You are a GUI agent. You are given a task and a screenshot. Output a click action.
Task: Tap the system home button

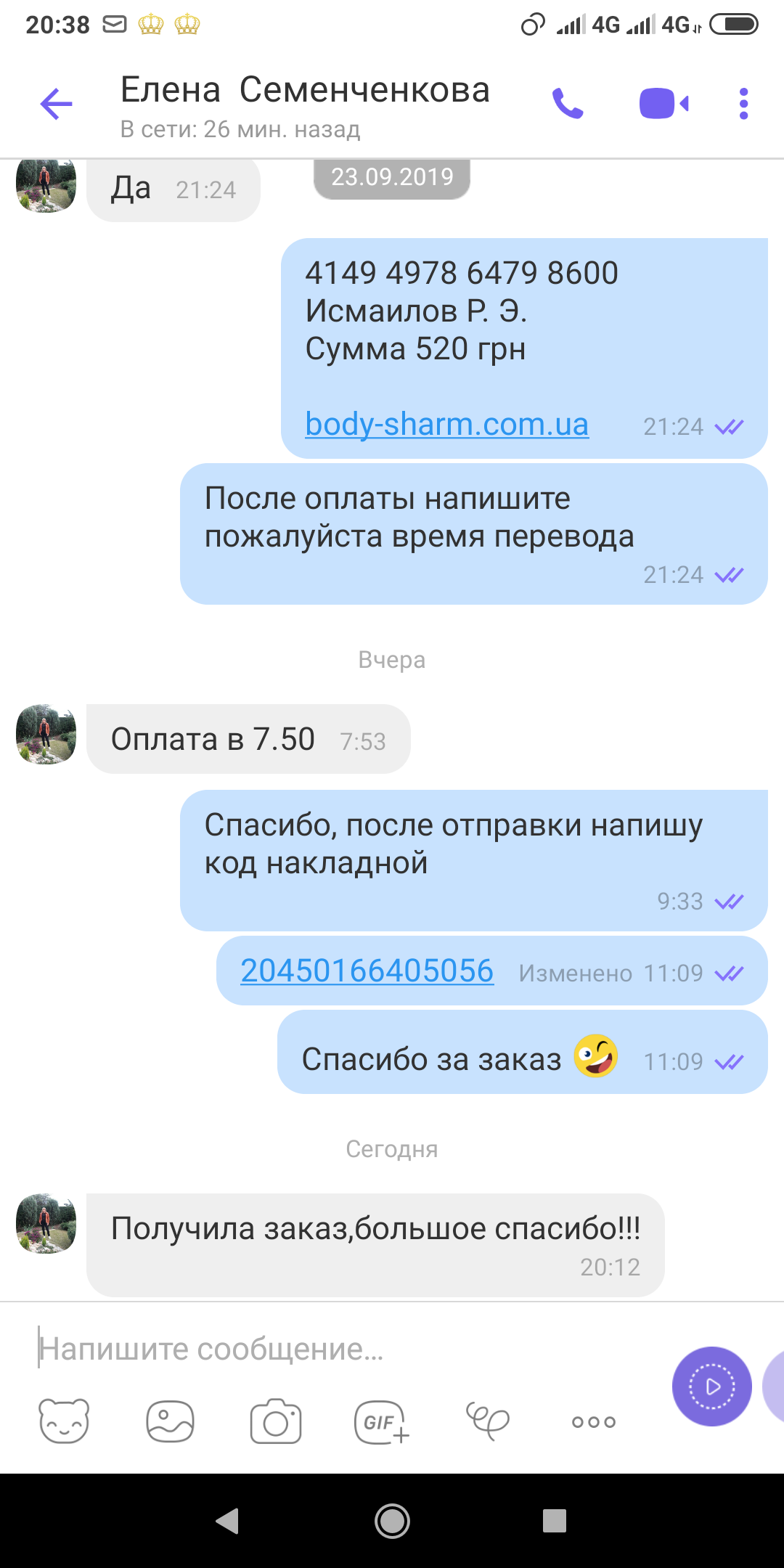(x=392, y=1520)
